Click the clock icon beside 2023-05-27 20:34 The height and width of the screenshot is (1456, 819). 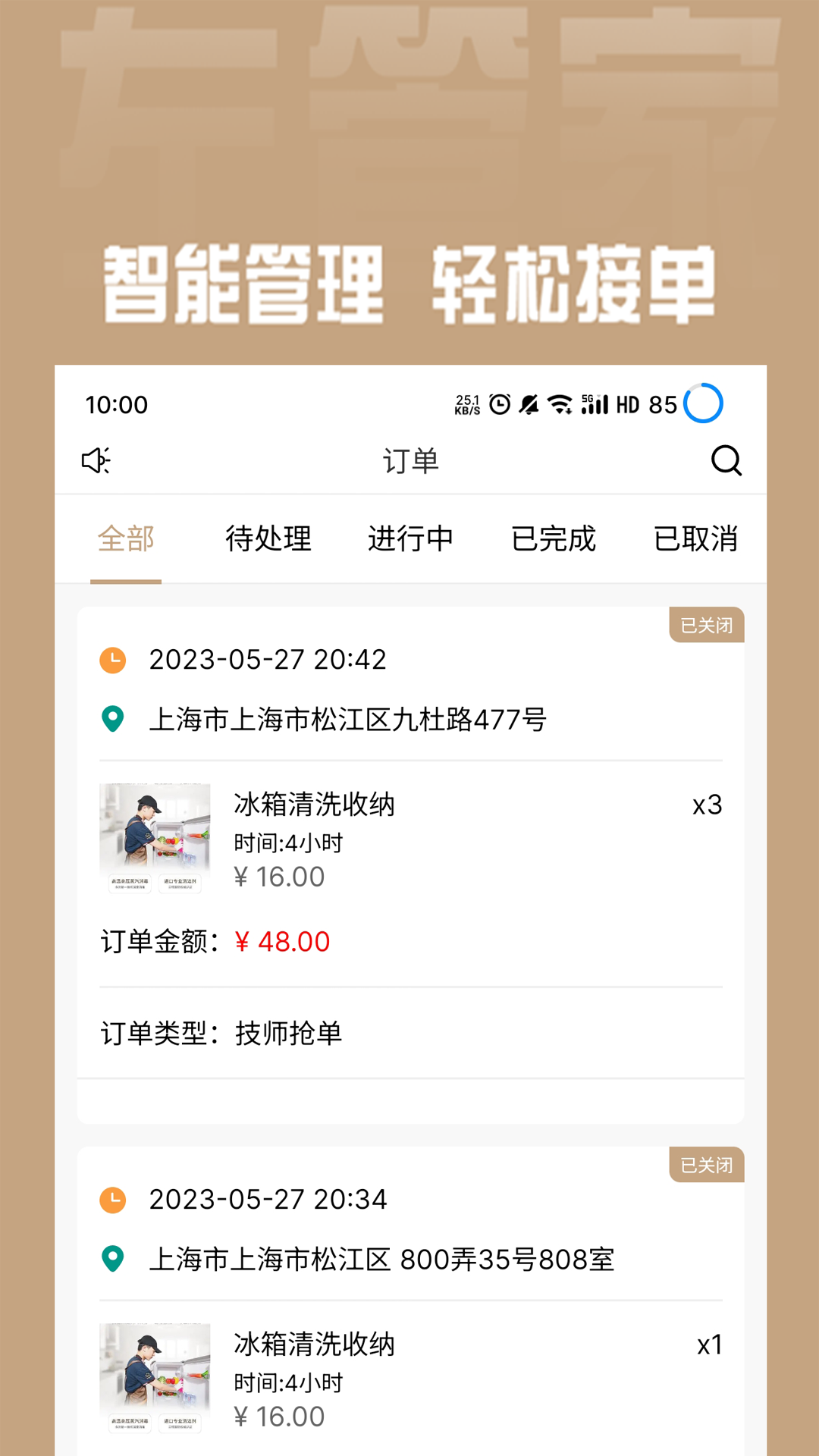112,1199
